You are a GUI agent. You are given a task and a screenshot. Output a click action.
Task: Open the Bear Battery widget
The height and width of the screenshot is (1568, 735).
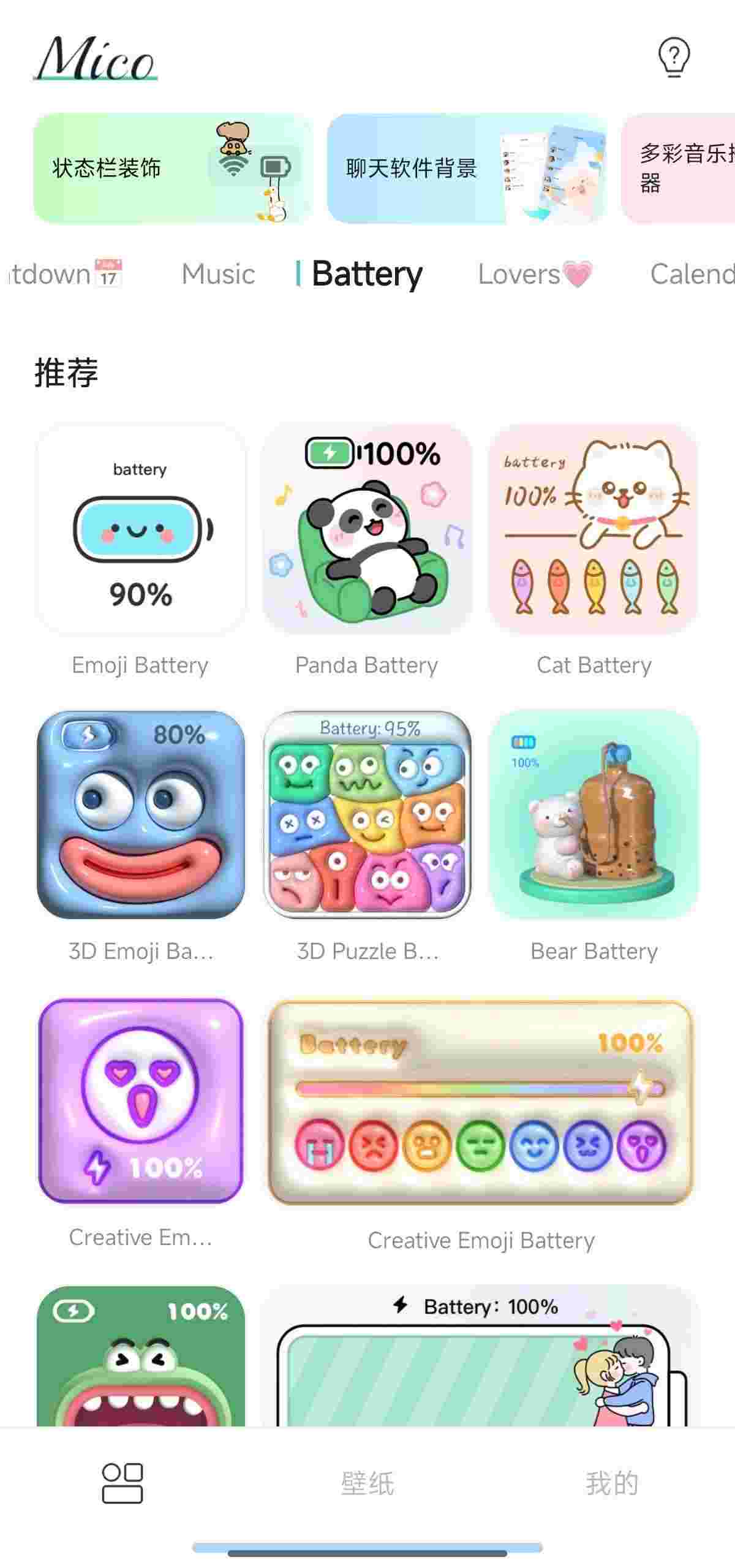click(594, 814)
